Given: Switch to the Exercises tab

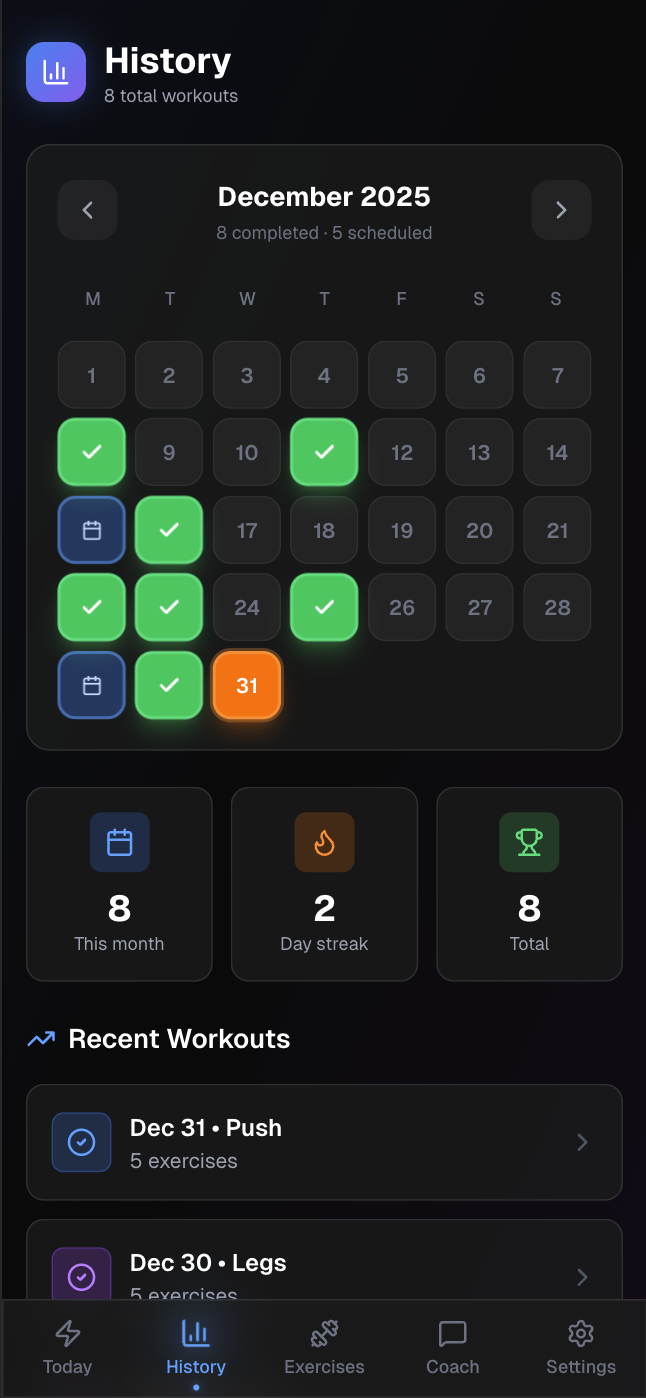Looking at the screenshot, I should (324, 1347).
